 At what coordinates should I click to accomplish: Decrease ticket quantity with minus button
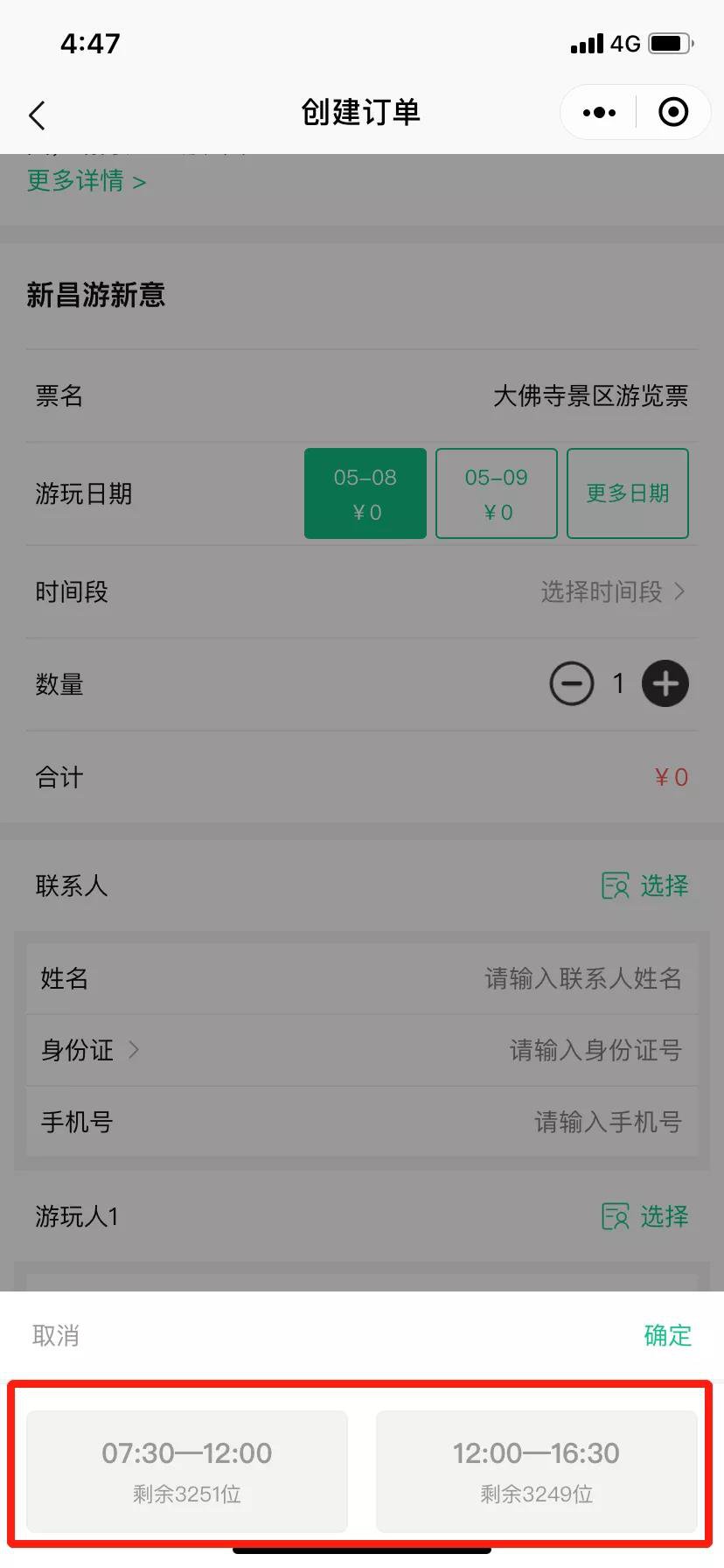click(x=572, y=683)
